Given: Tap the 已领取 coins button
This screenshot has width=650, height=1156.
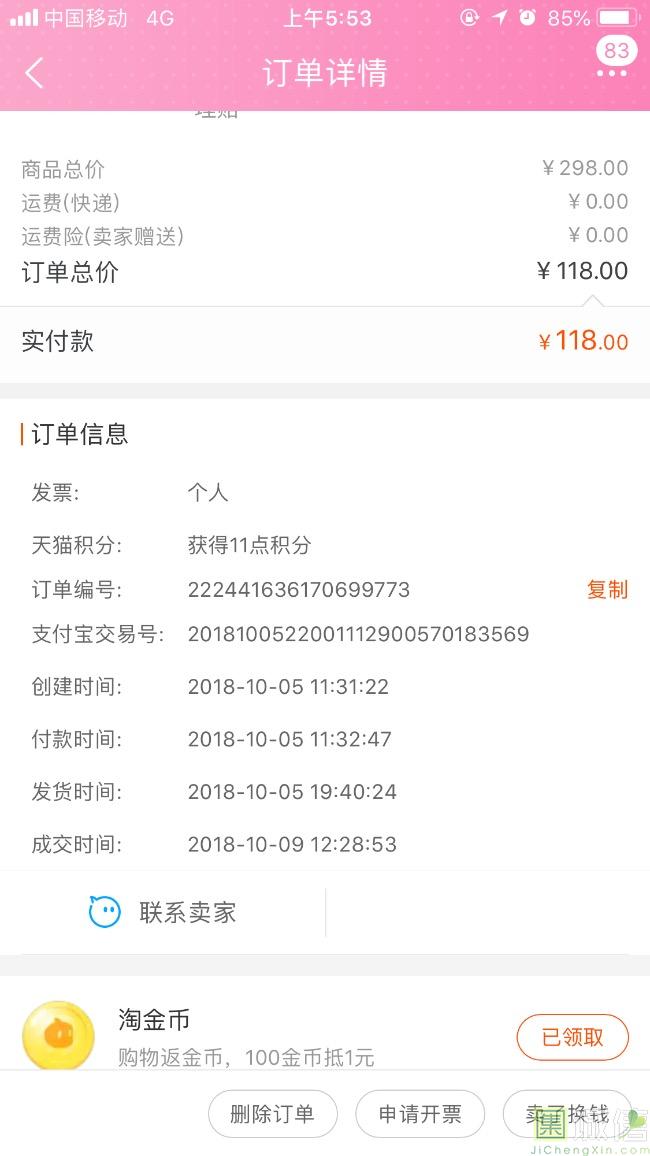Looking at the screenshot, I should click(x=572, y=1038).
